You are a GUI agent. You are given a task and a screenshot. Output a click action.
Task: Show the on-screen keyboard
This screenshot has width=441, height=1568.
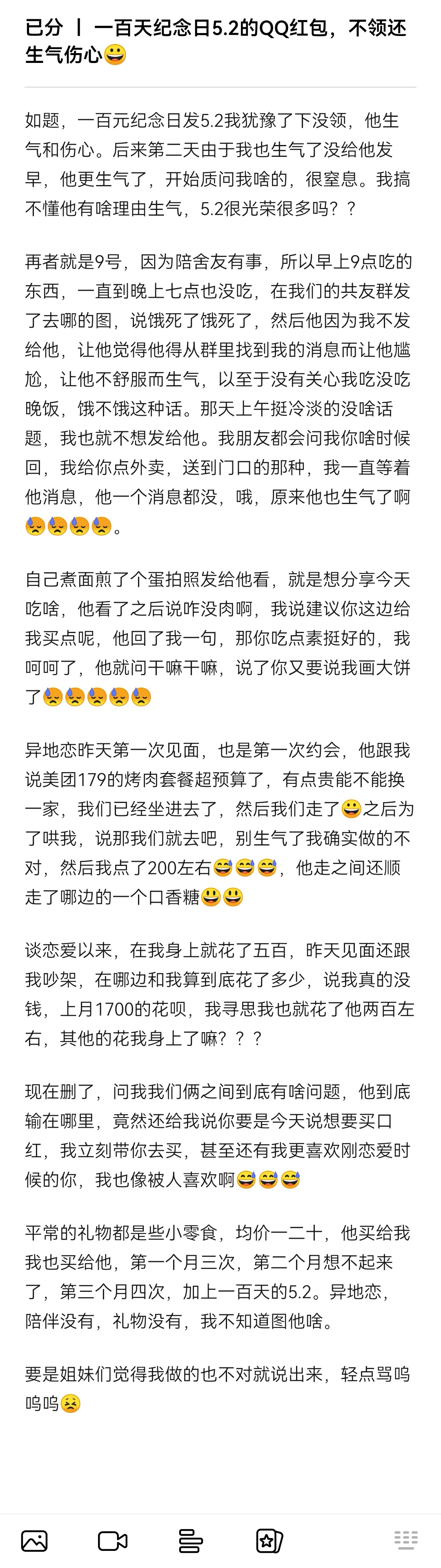(406, 1541)
